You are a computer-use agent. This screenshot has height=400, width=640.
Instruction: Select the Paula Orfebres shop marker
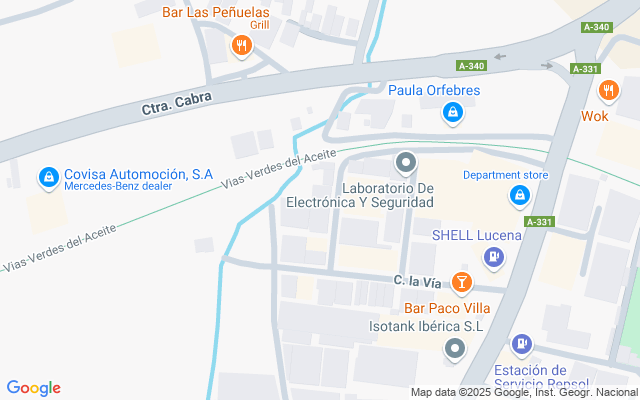[453, 112]
